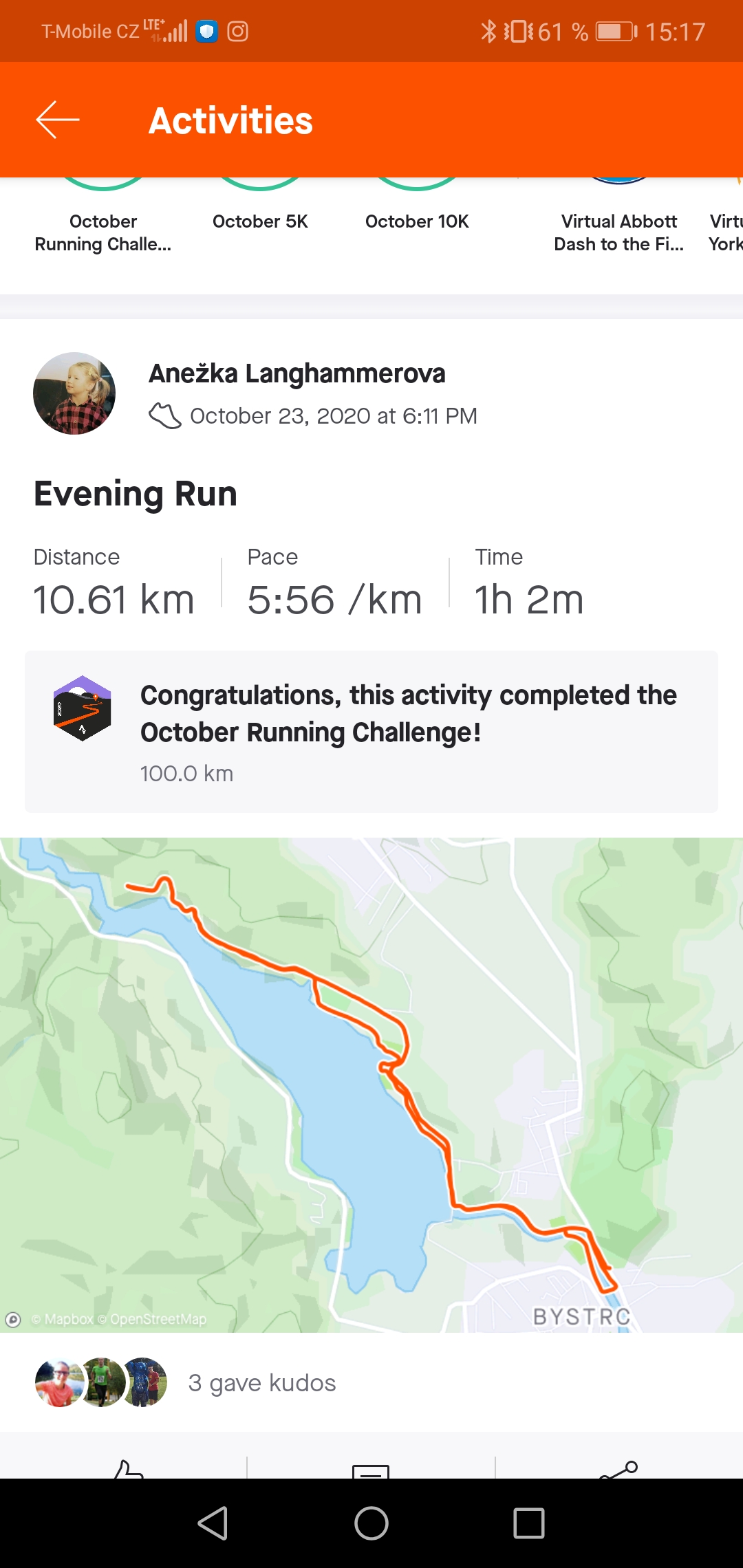The image size is (743, 1568).
Task: Open Anežka Langhammerova's profile photo
Action: (74, 393)
